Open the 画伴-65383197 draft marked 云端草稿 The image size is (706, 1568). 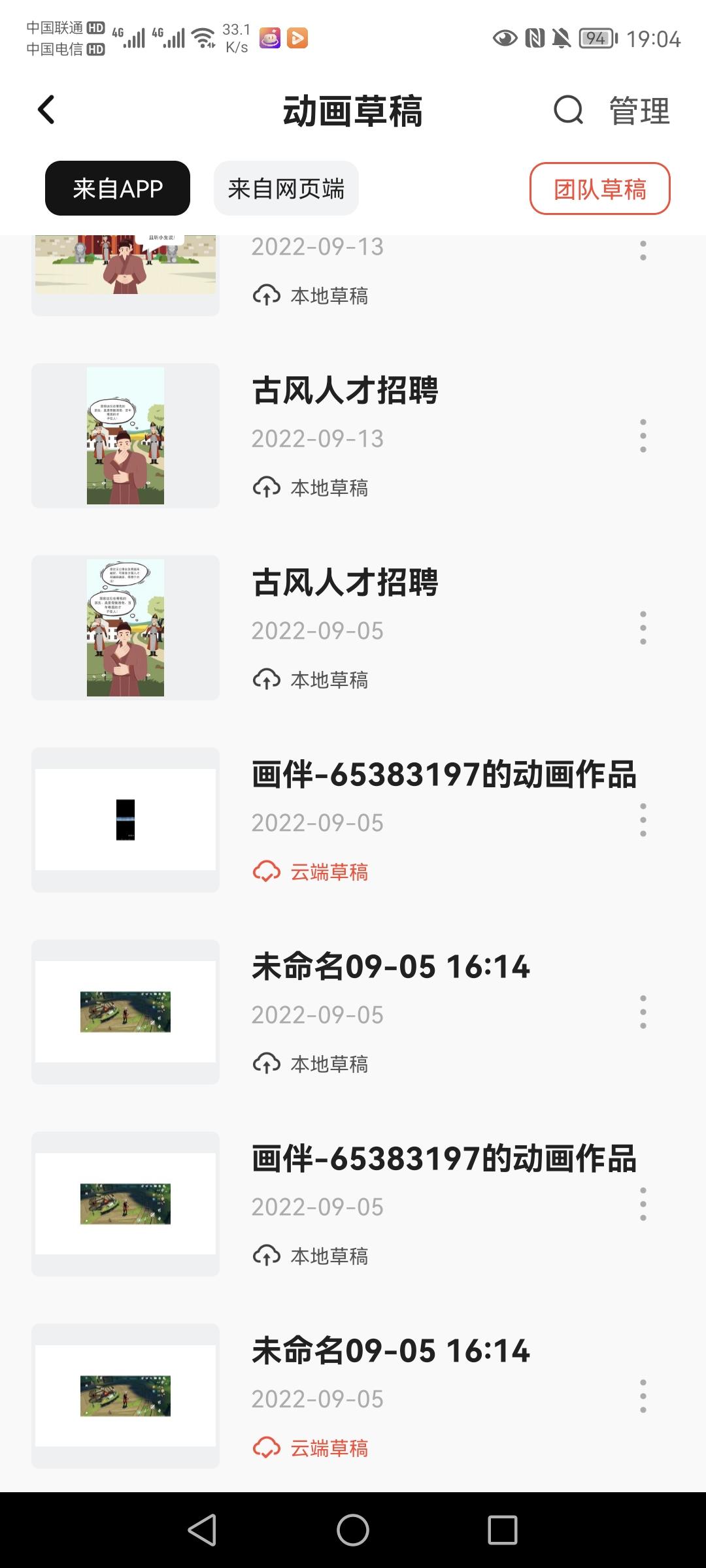(443, 776)
